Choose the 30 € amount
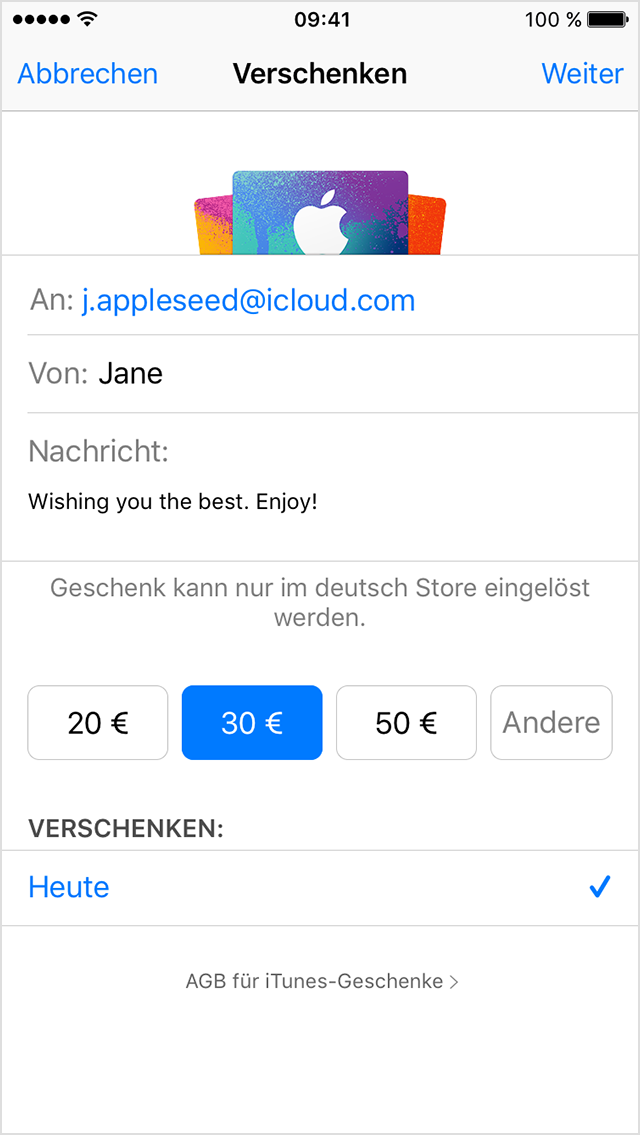640x1136 pixels. click(252, 722)
